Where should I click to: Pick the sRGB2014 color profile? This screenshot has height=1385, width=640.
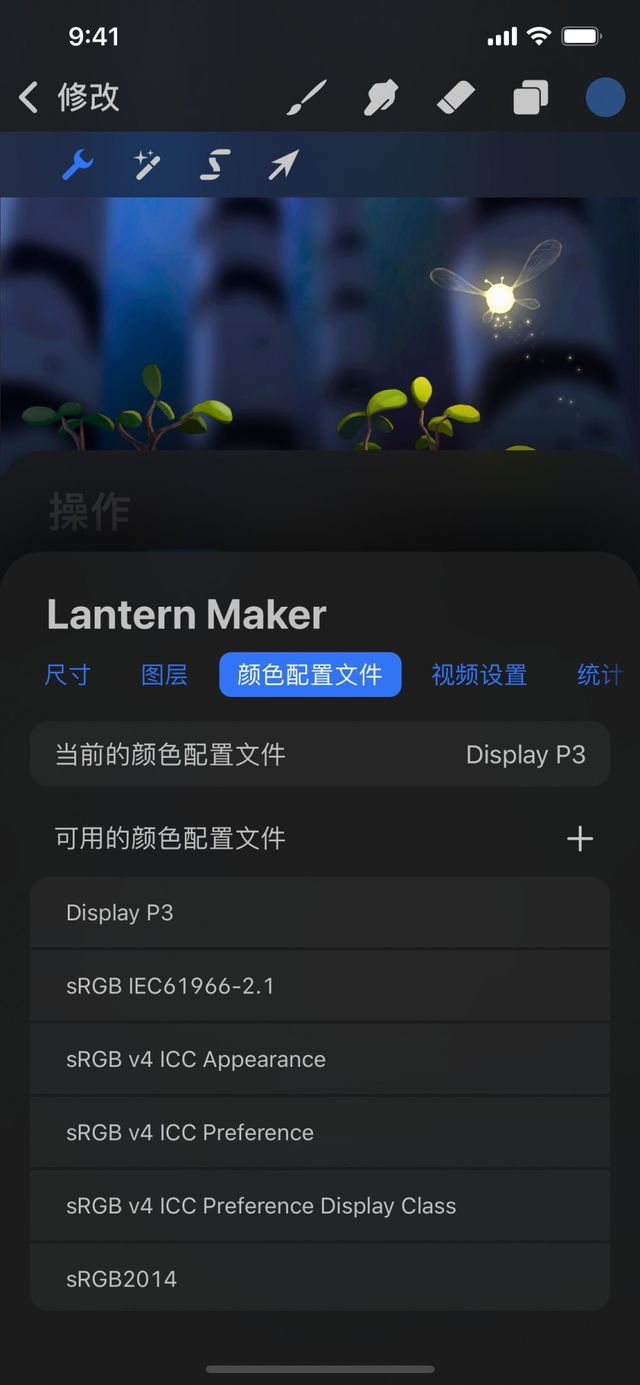pos(320,1278)
